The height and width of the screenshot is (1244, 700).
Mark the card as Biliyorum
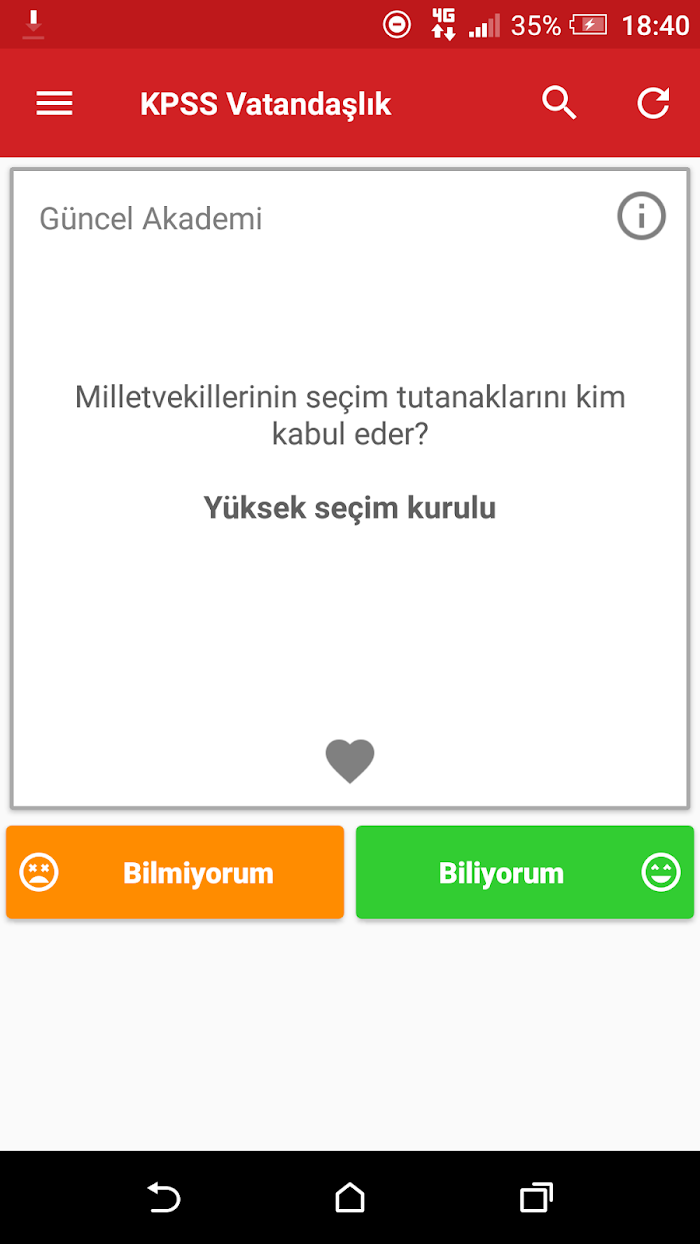pyautogui.click(x=525, y=872)
